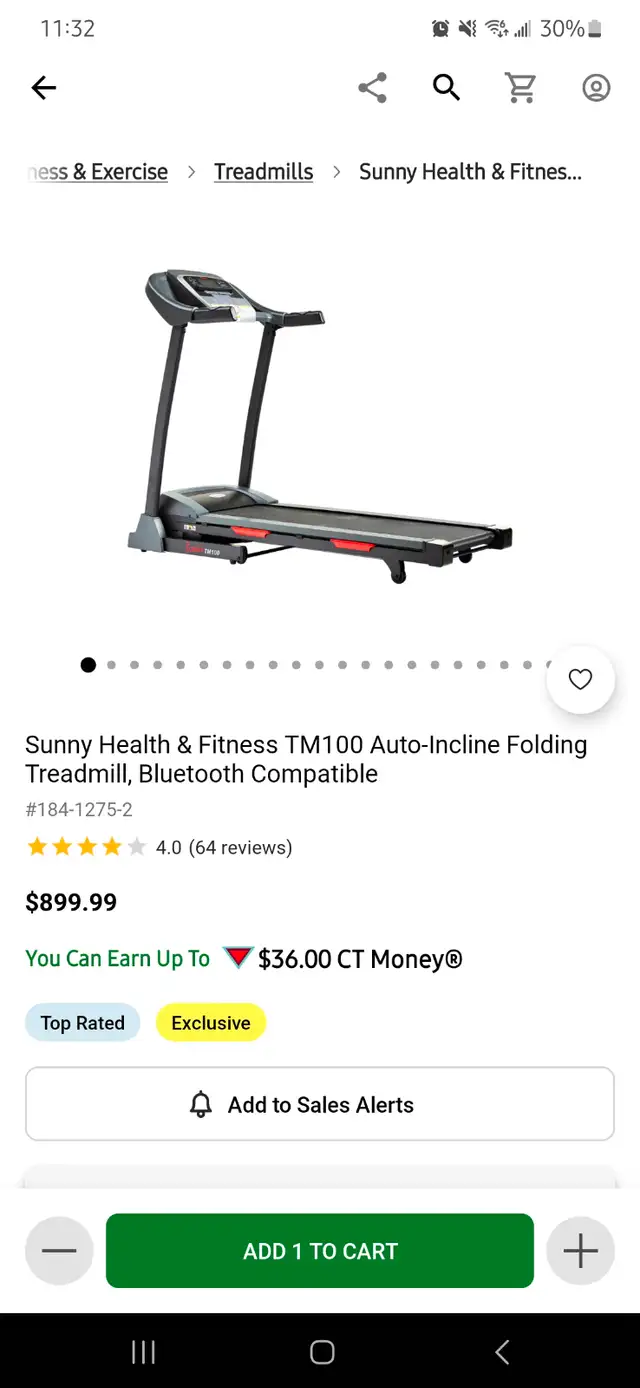640x1388 pixels.
Task: Go to home screen via navigation bar
Action: coord(322,1352)
